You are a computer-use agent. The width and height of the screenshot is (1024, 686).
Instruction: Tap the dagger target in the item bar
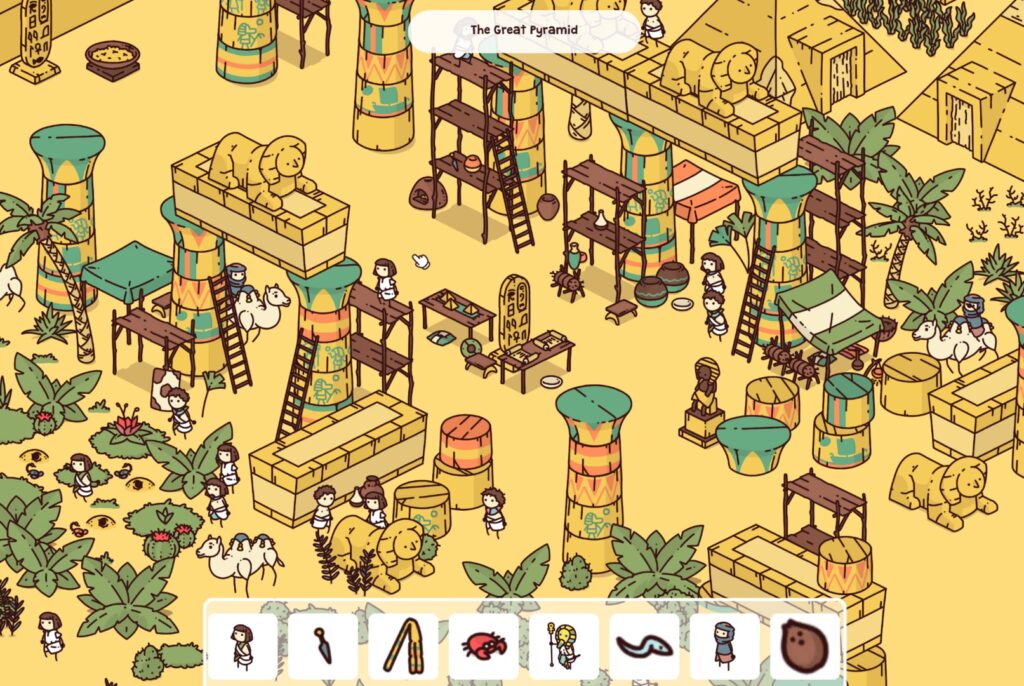coord(323,646)
